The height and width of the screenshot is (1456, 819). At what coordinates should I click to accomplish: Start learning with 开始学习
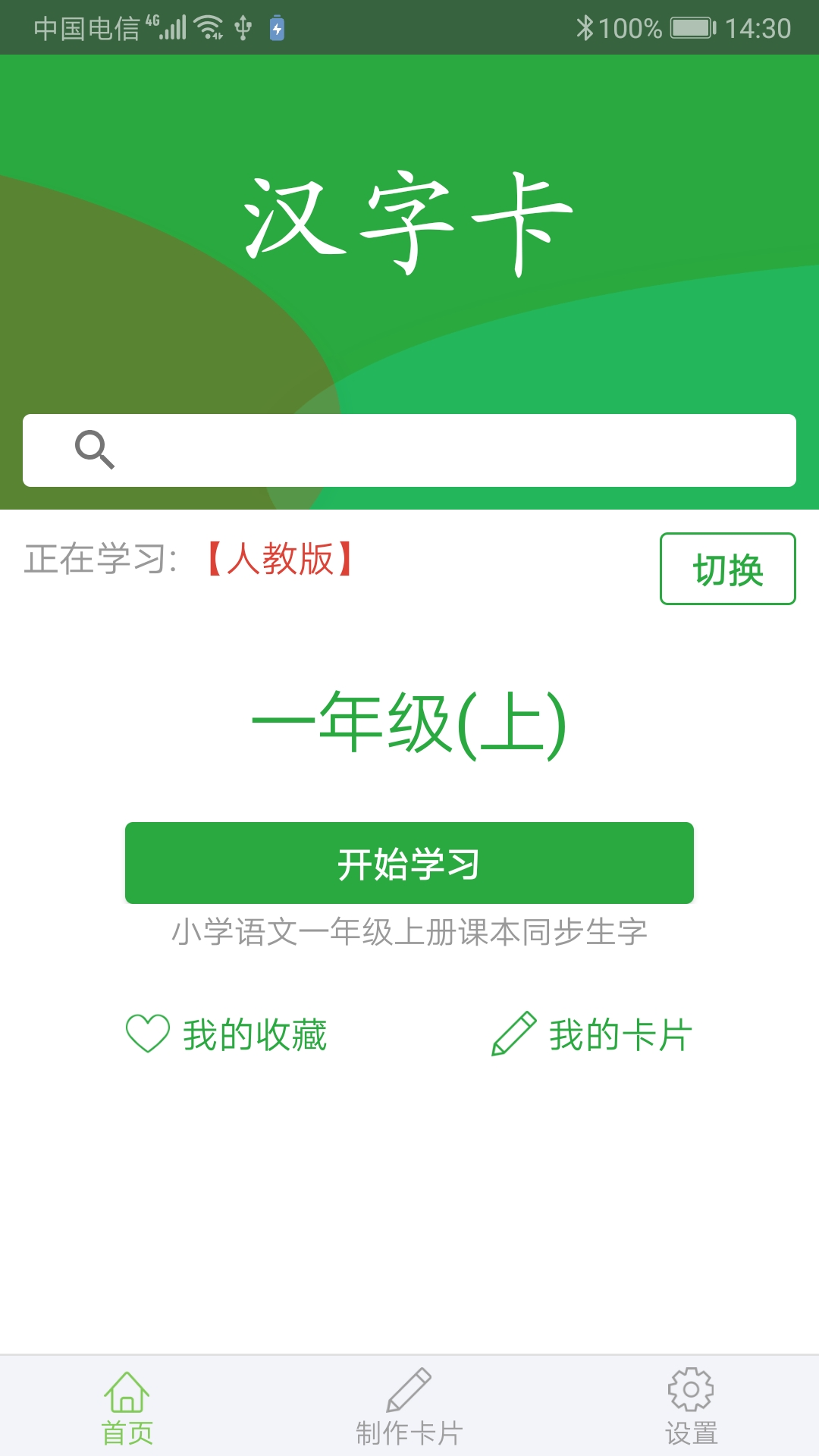(x=409, y=863)
